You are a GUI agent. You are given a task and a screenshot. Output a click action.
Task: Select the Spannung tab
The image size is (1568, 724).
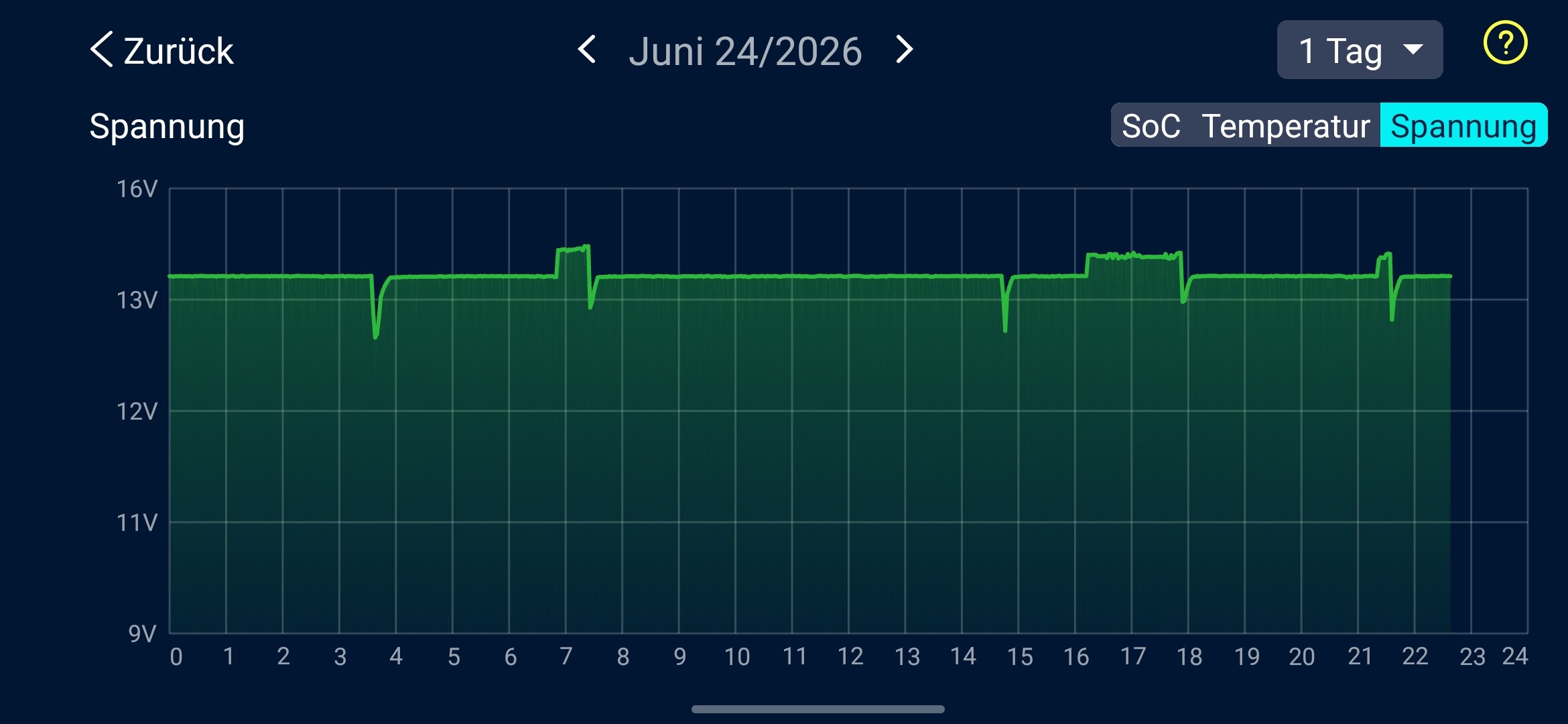pyautogui.click(x=1463, y=125)
